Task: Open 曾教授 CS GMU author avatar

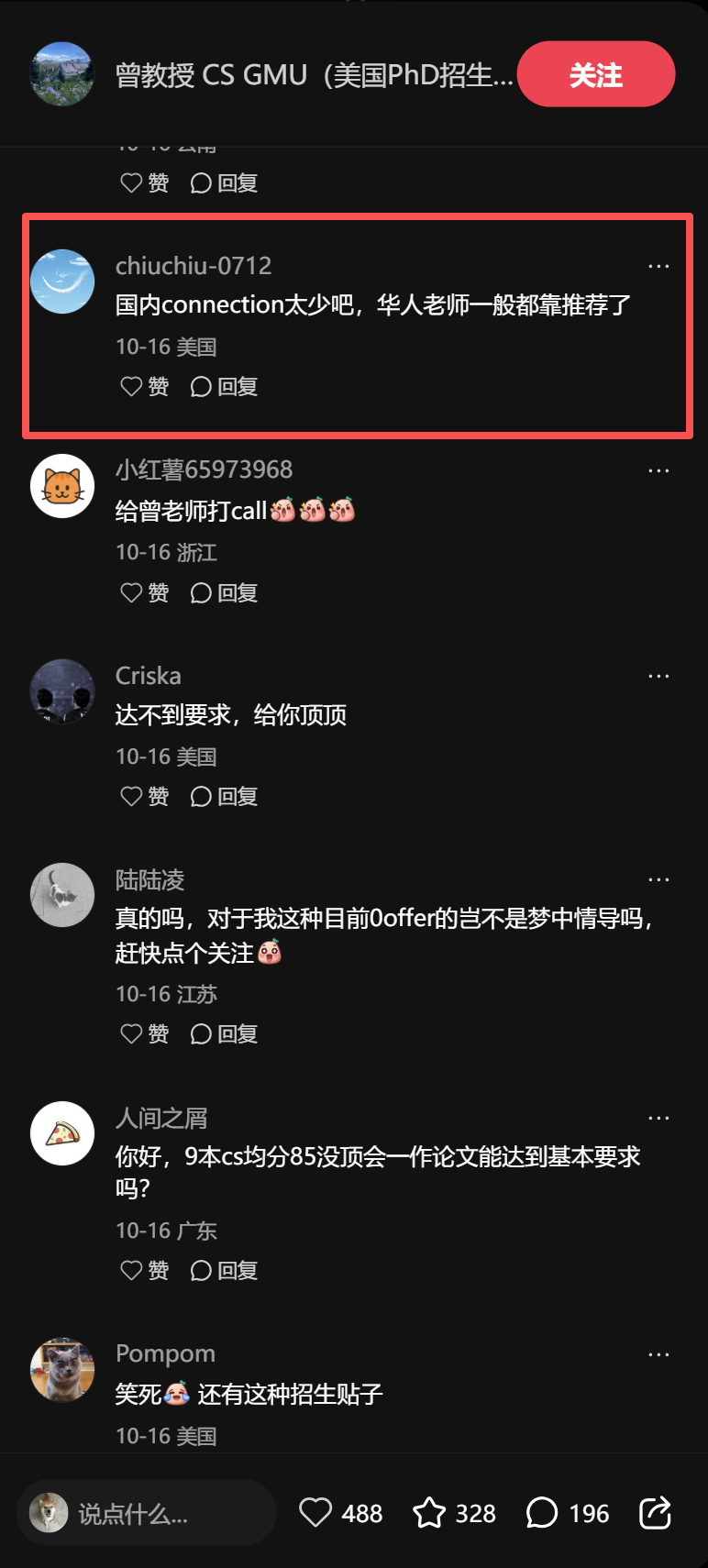Action: pos(62,74)
